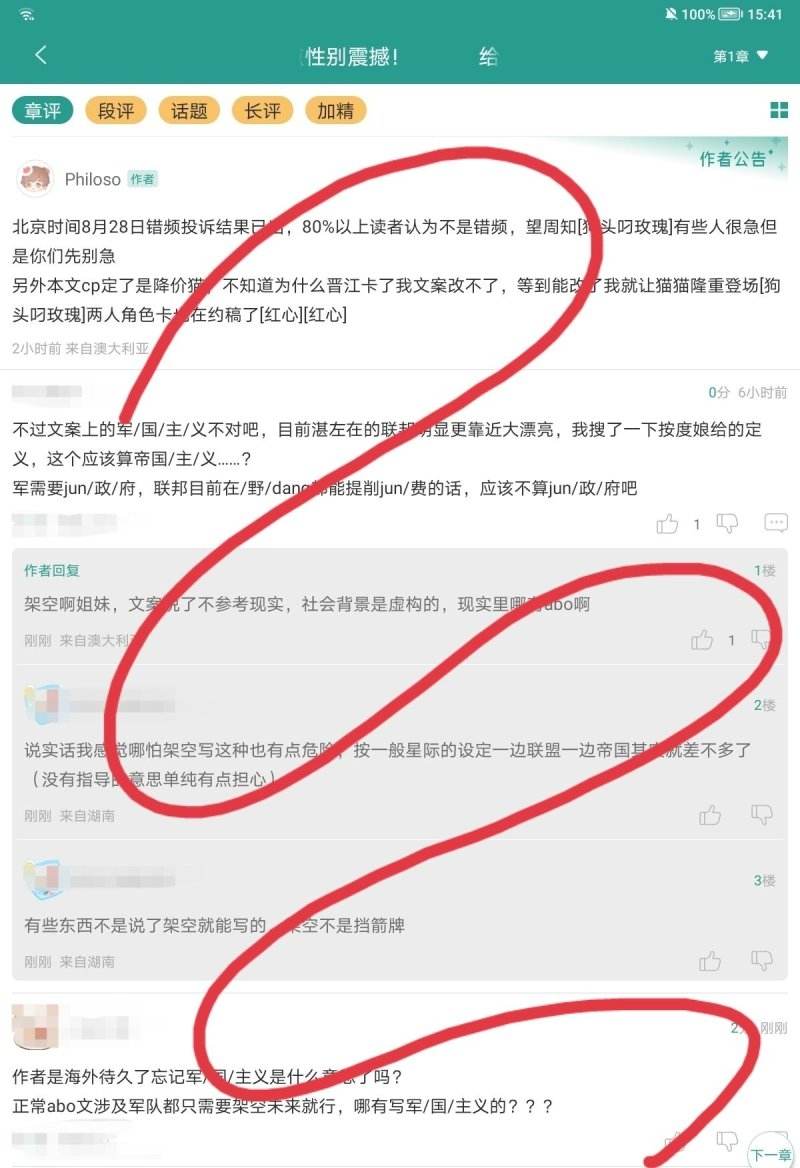Switch to the 段评 tab
Screen dimensions: 800x1168
[116, 111]
